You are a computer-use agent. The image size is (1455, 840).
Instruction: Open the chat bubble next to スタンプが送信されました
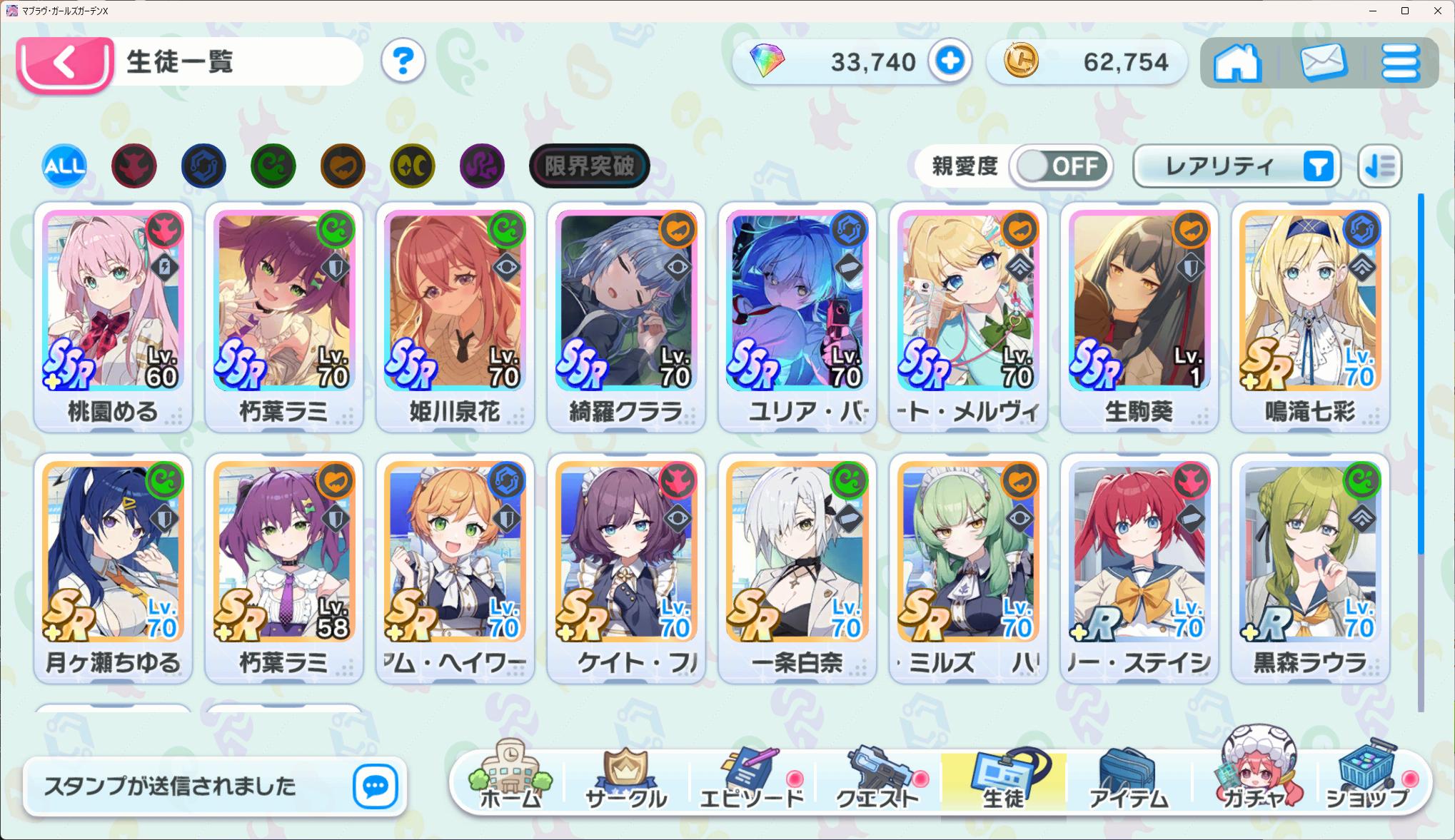376,786
